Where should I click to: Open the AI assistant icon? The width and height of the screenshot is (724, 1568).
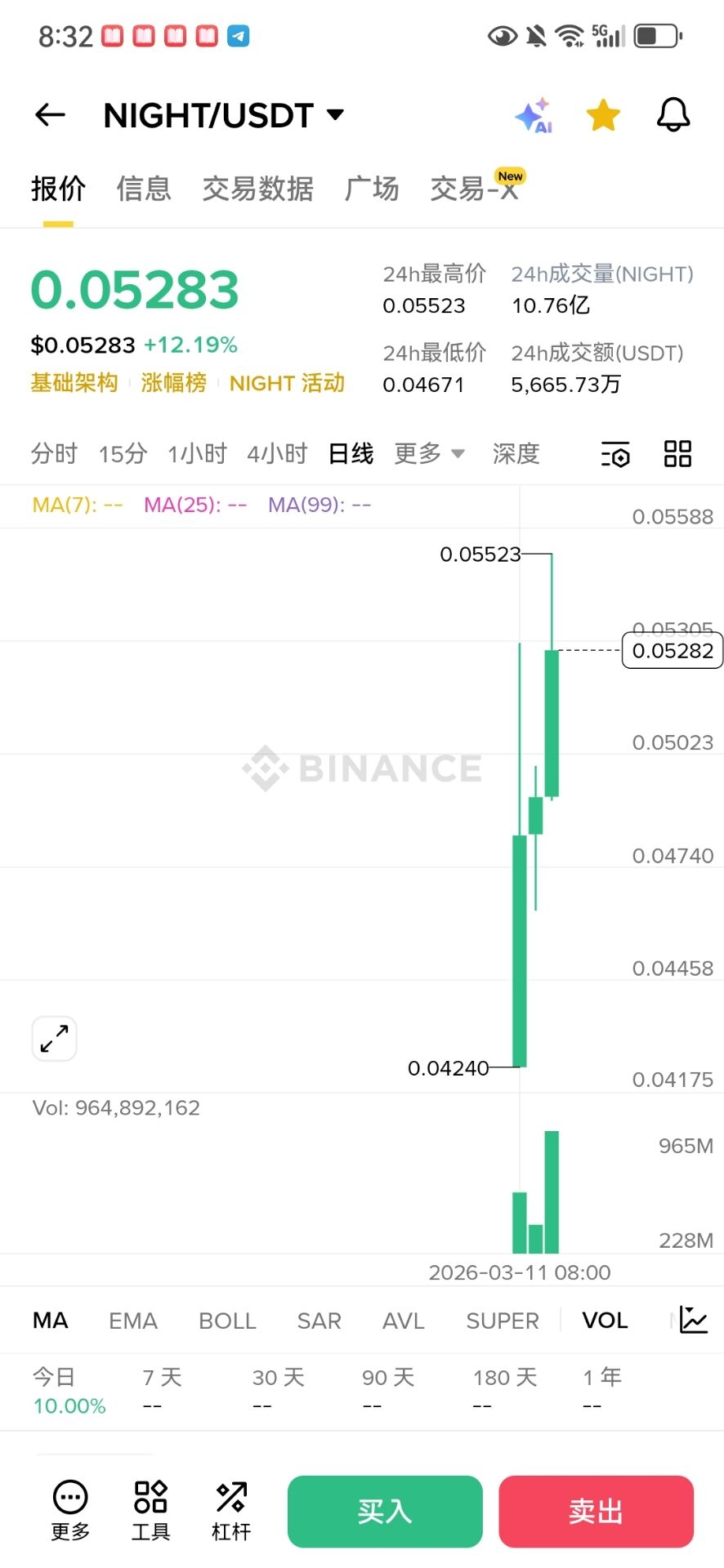pos(534,115)
